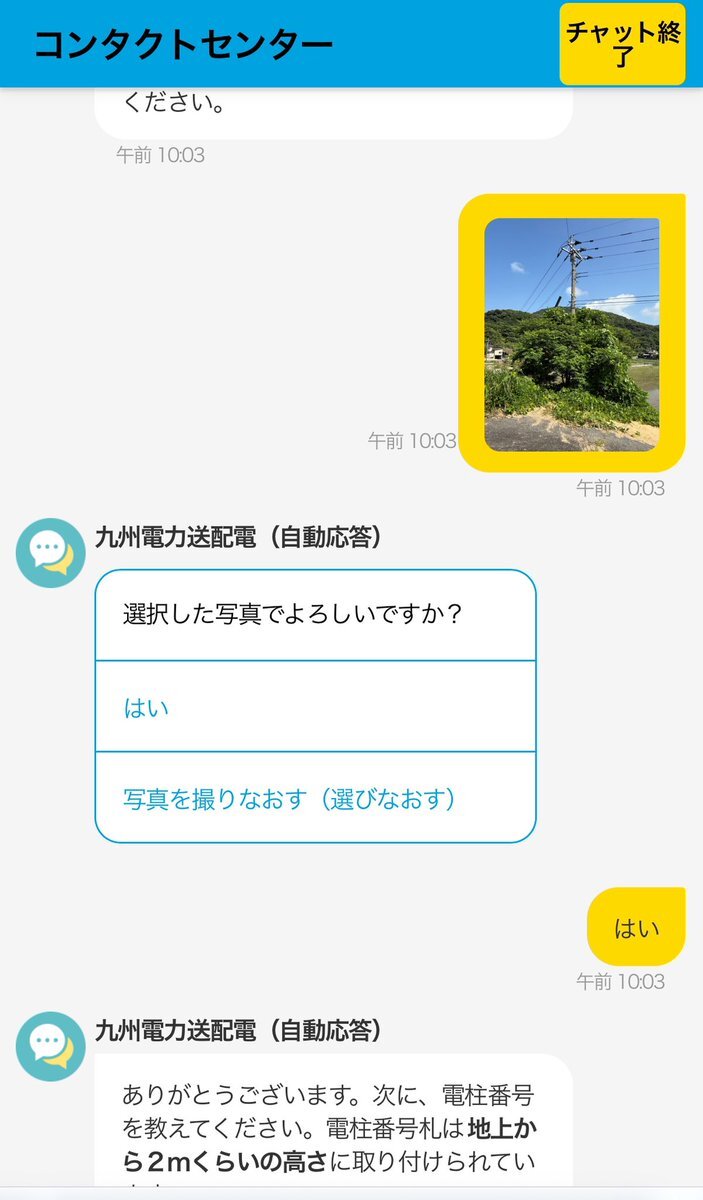
Task: Open the sent utility pole photo
Action: point(572,334)
